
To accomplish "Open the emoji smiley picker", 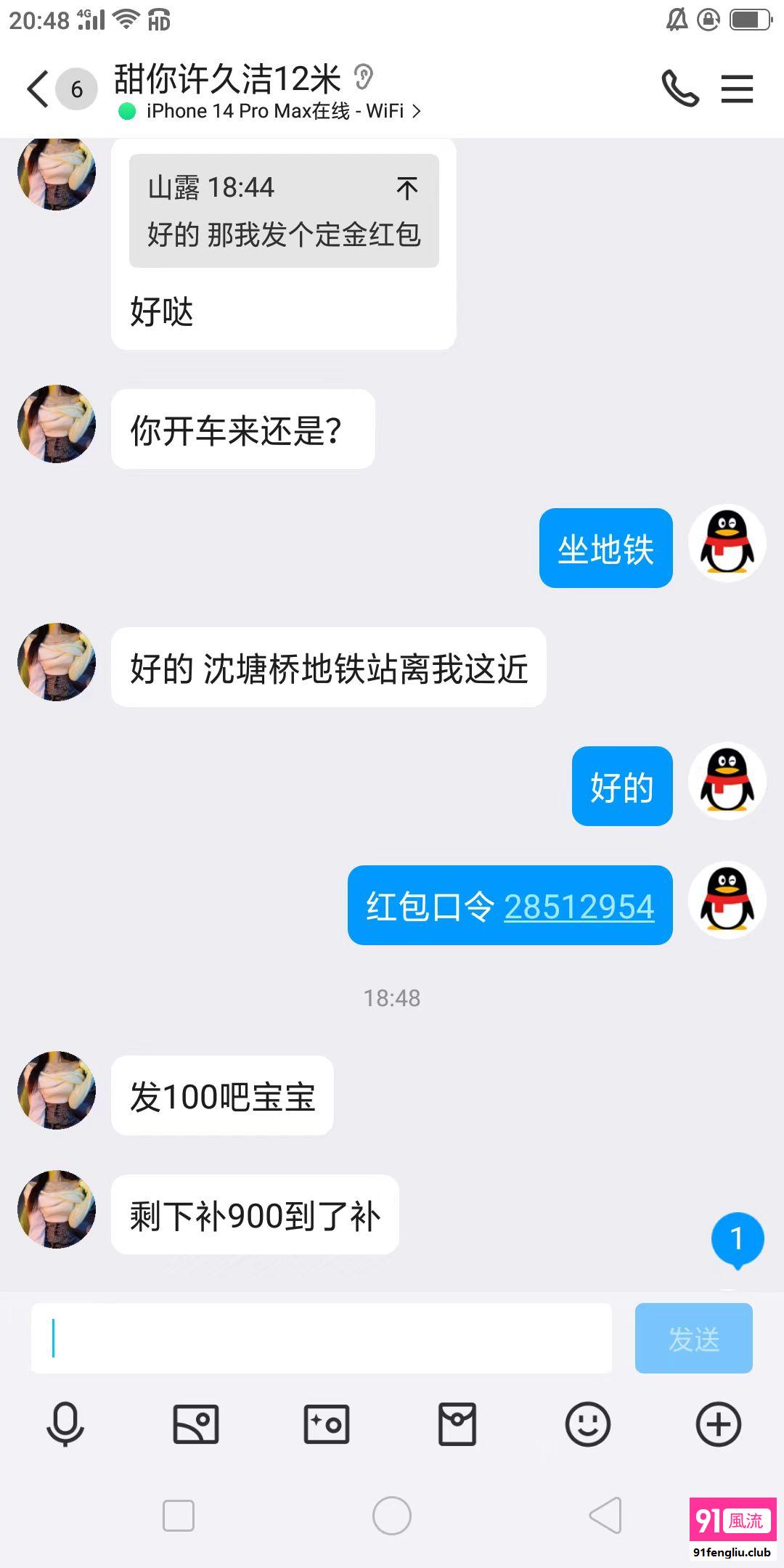I will [588, 1424].
